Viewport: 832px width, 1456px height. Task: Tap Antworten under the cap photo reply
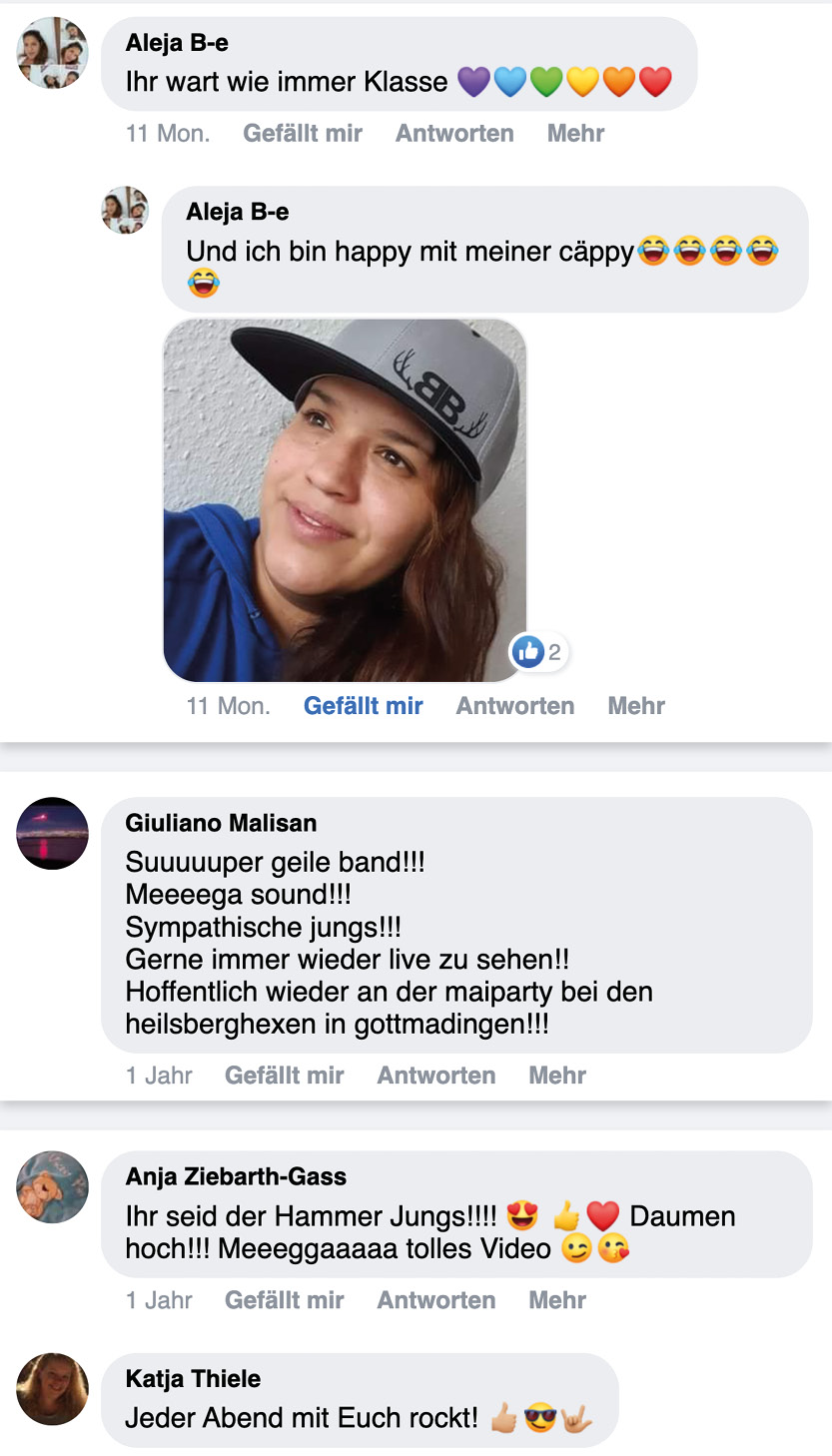[x=515, y=706]
